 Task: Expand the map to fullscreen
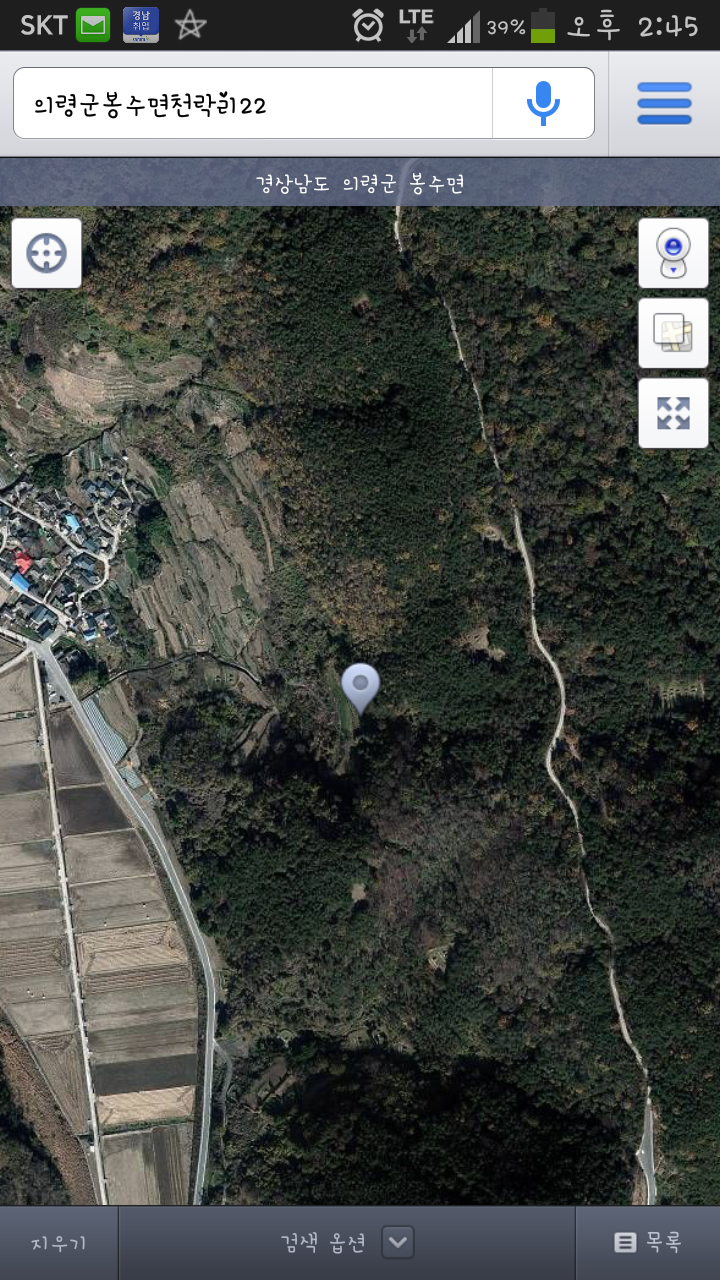673,413
